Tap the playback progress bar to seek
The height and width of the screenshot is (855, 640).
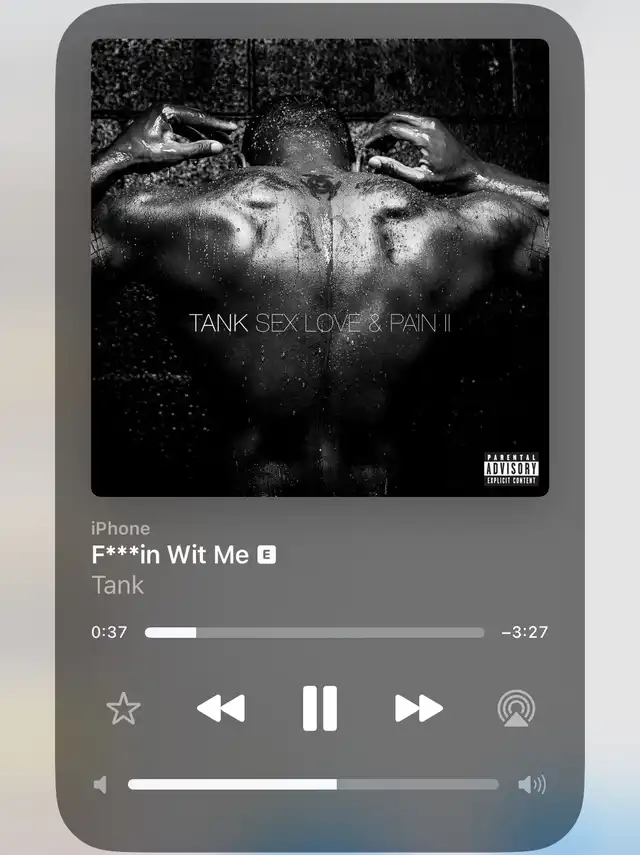click(314, 632)
